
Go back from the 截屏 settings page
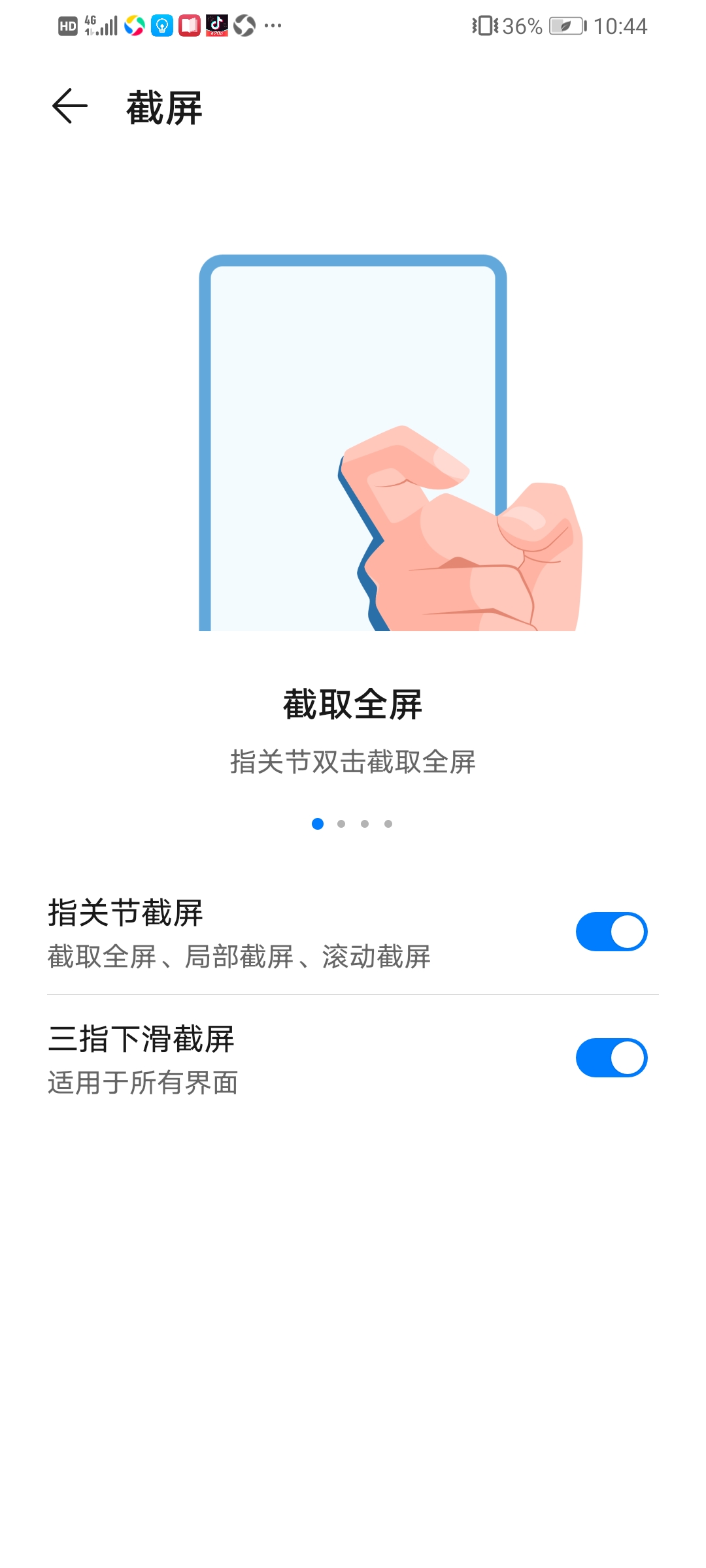click(69, 106)
